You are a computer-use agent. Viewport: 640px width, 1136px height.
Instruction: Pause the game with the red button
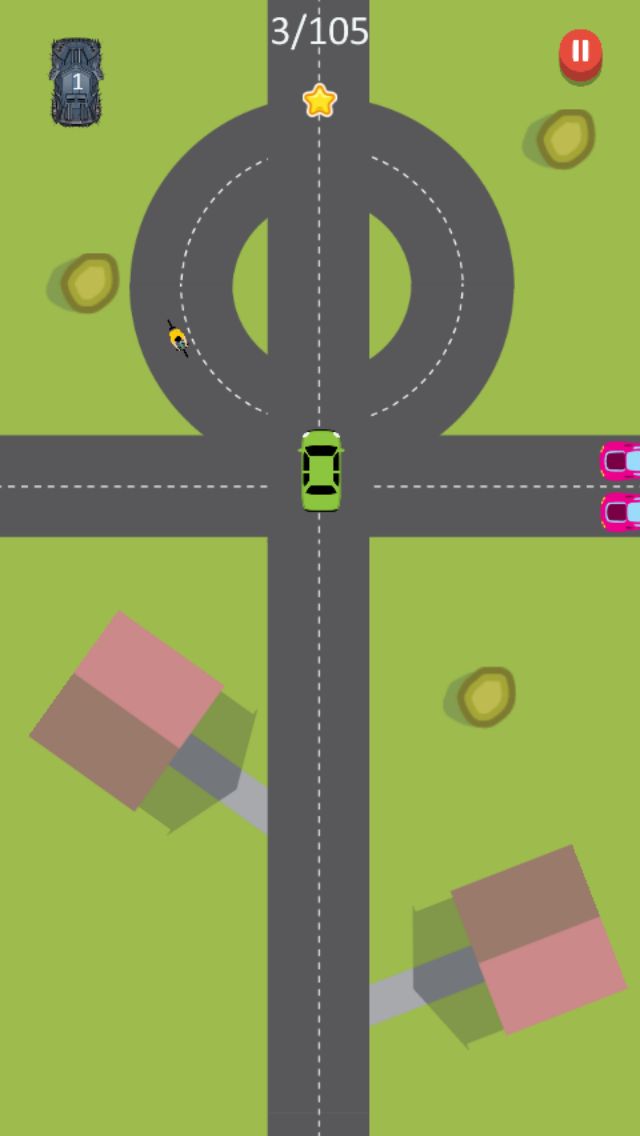click(581, 54)
